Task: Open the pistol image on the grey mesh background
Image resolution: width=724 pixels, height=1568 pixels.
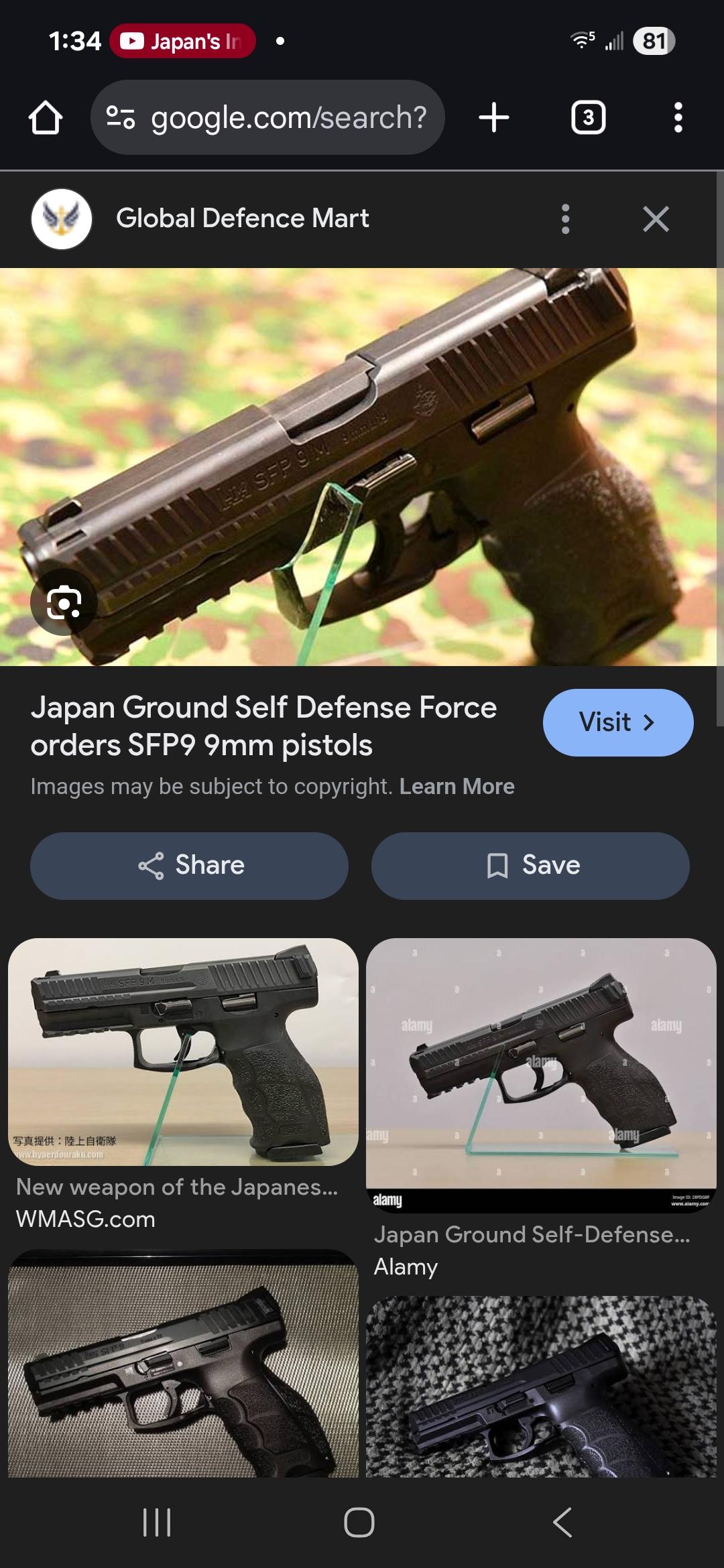Action: pyautogui.click(x=183, y=1367)
